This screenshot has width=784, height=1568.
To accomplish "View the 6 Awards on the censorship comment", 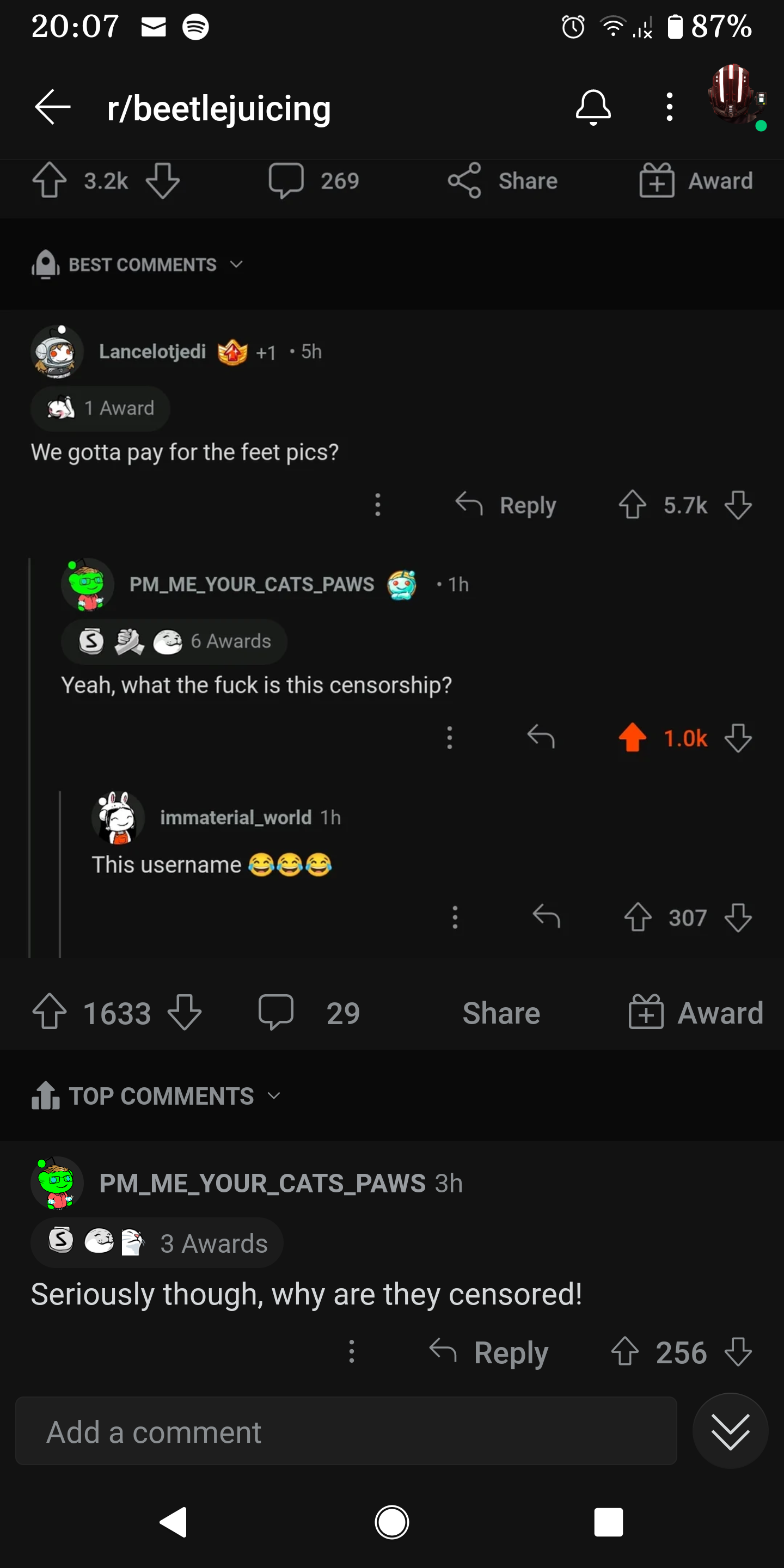I will 173,641.
